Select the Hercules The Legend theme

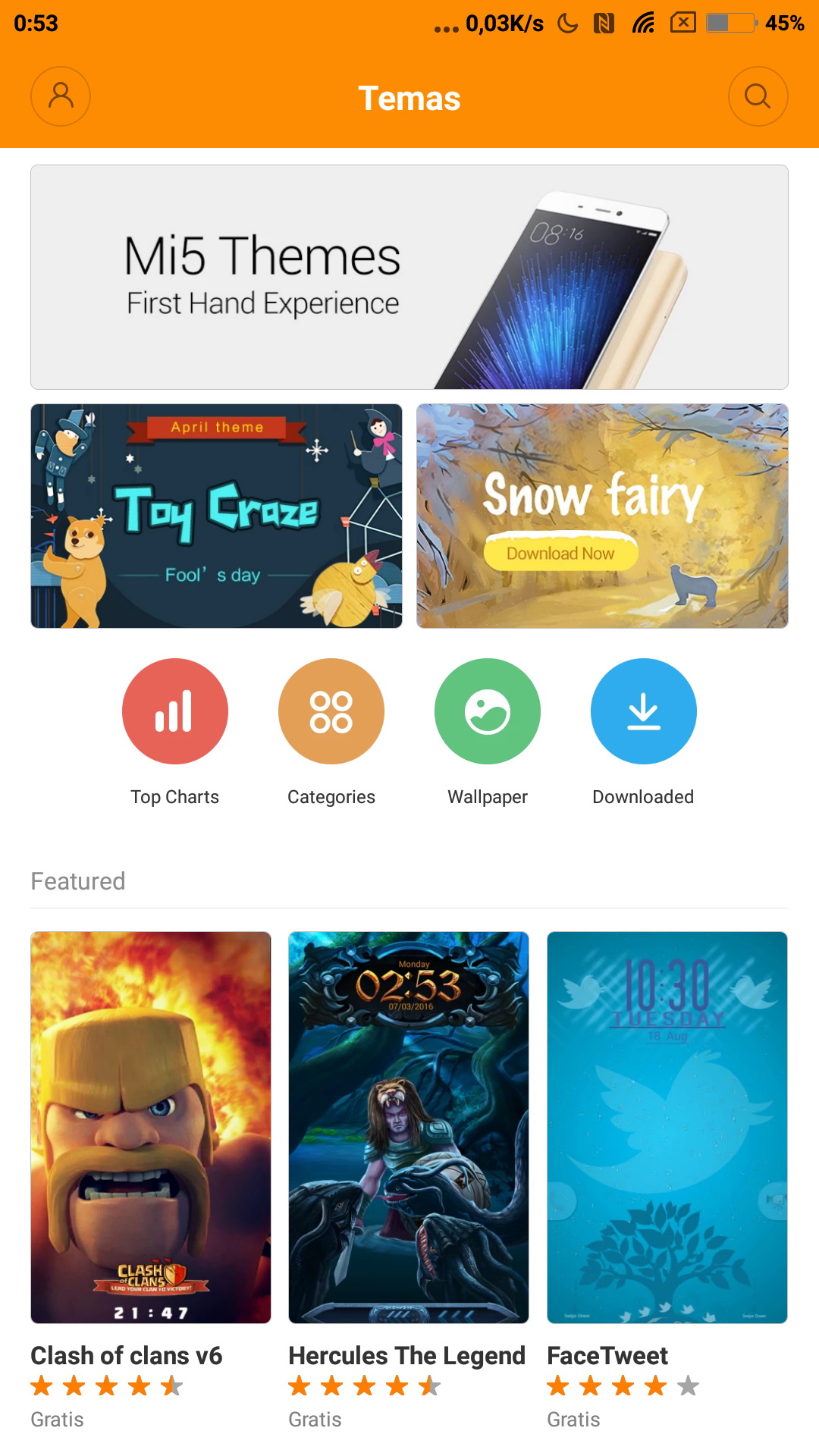coord(409,1127)
